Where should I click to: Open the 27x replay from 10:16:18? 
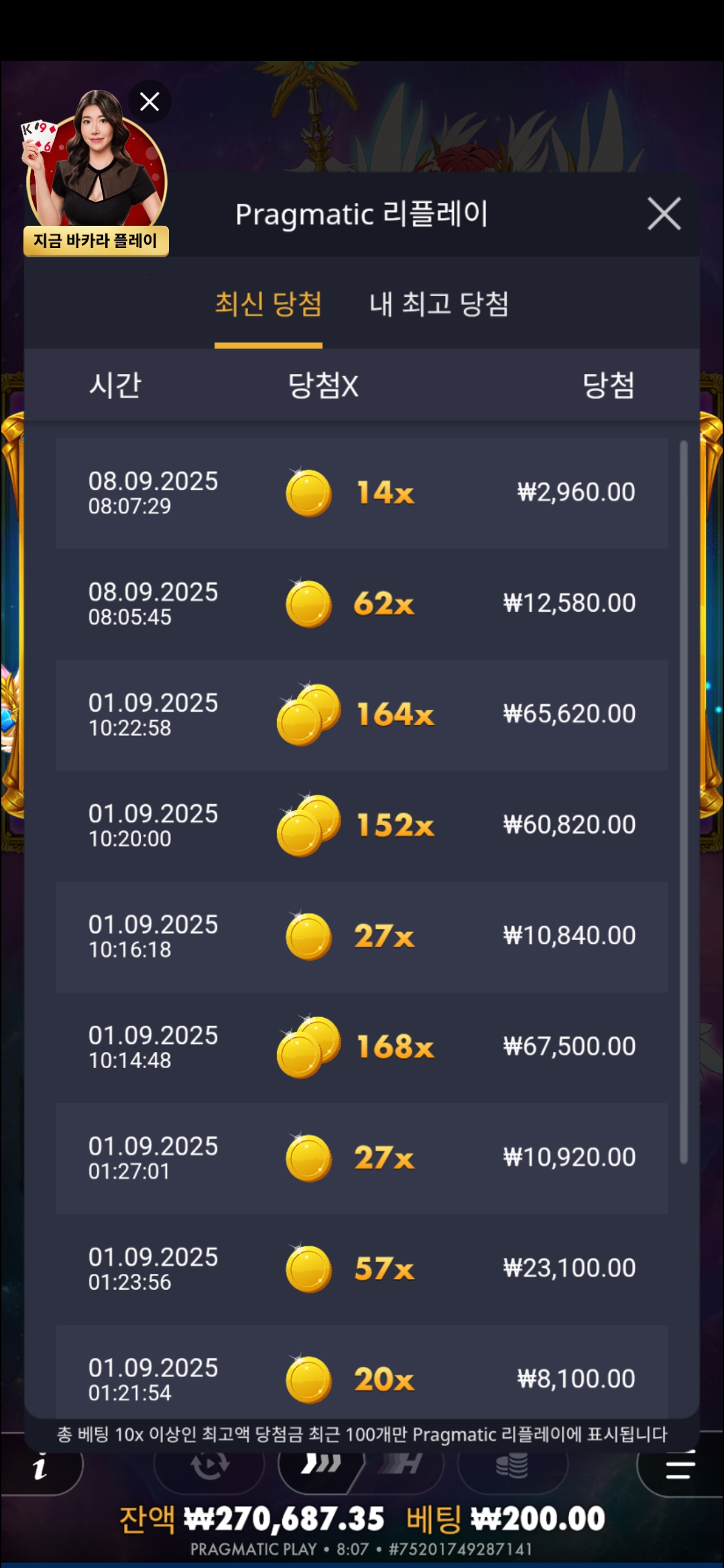click(x=361, y=936)
